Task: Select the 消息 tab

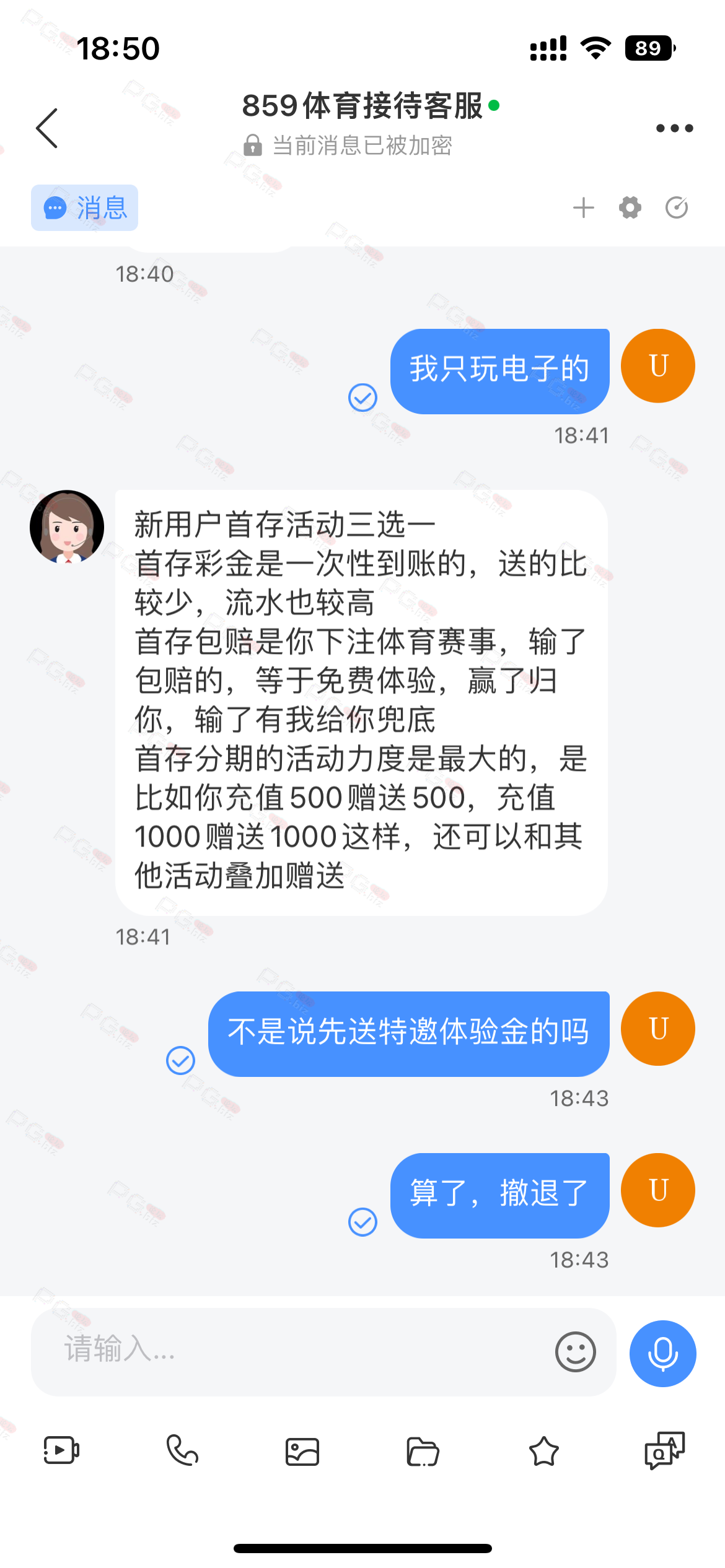Action: [x=85, y=208]
